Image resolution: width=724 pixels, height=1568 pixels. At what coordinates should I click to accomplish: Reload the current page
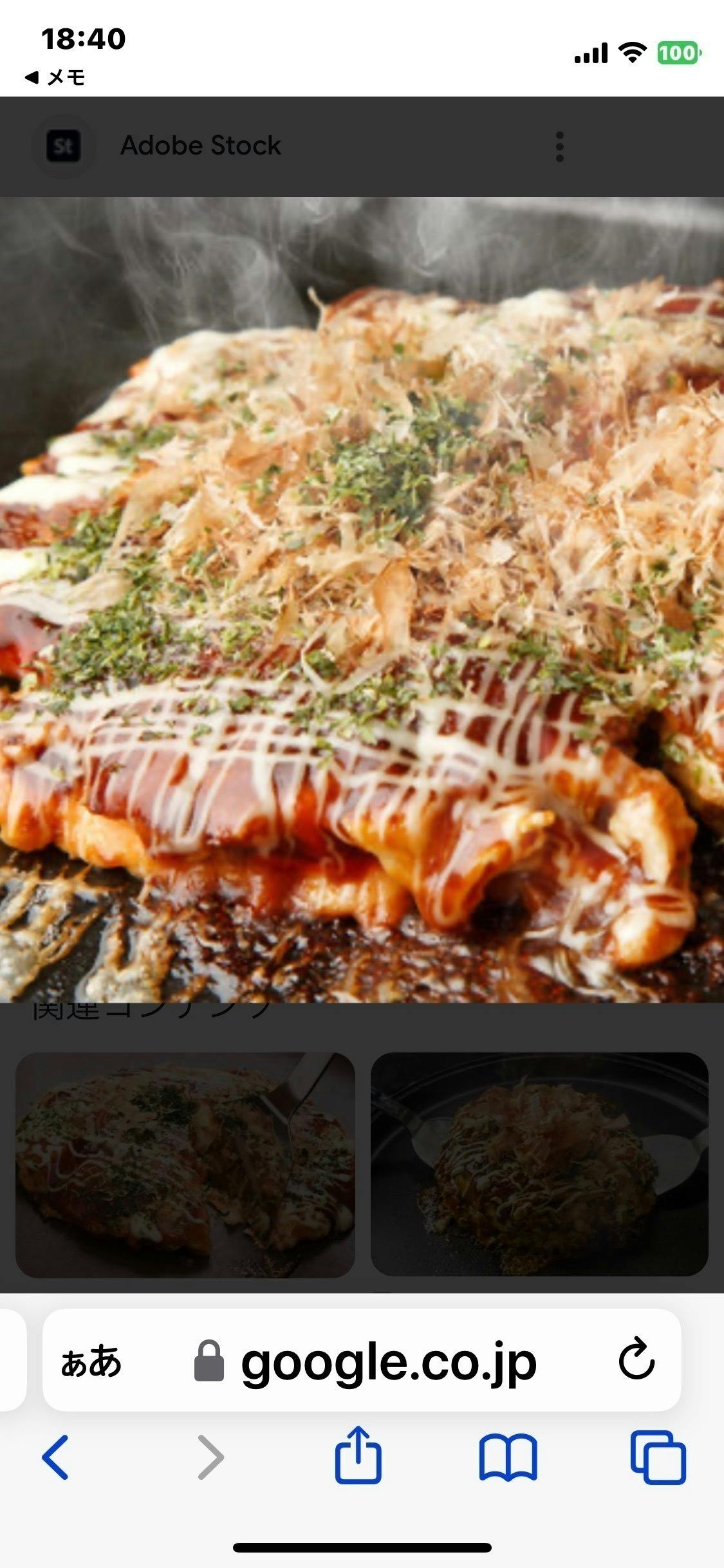(636, 1358)
